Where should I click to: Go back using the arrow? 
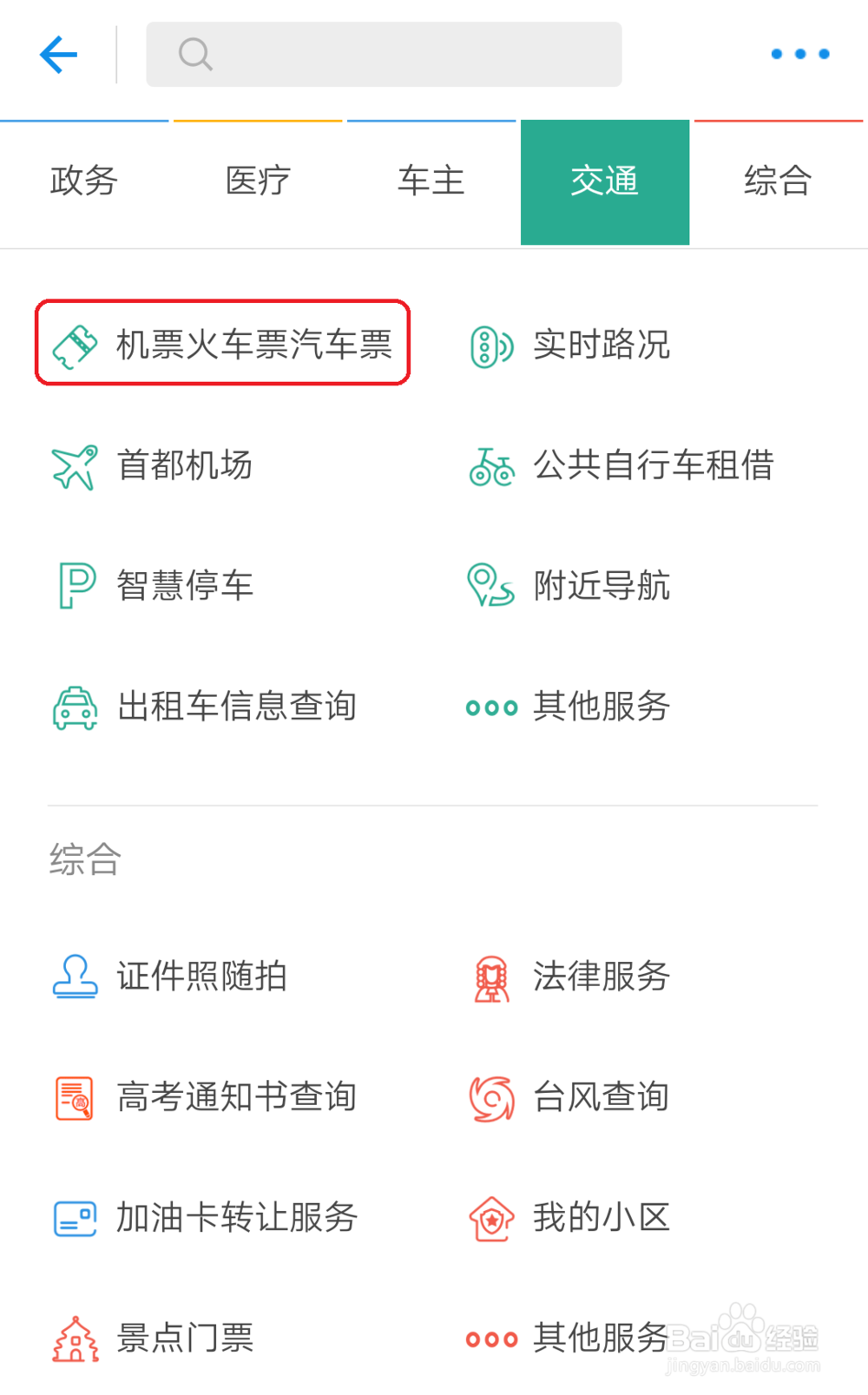(x=57, y=54)
